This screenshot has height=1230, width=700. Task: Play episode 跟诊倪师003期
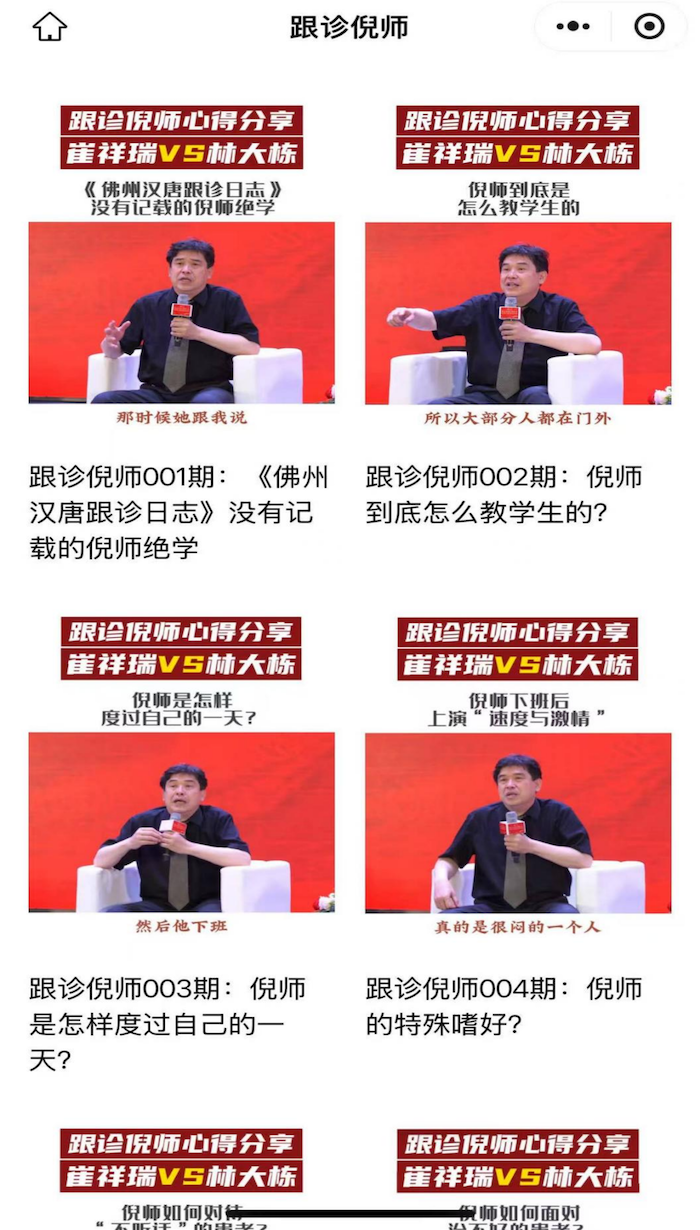[181, 822]
